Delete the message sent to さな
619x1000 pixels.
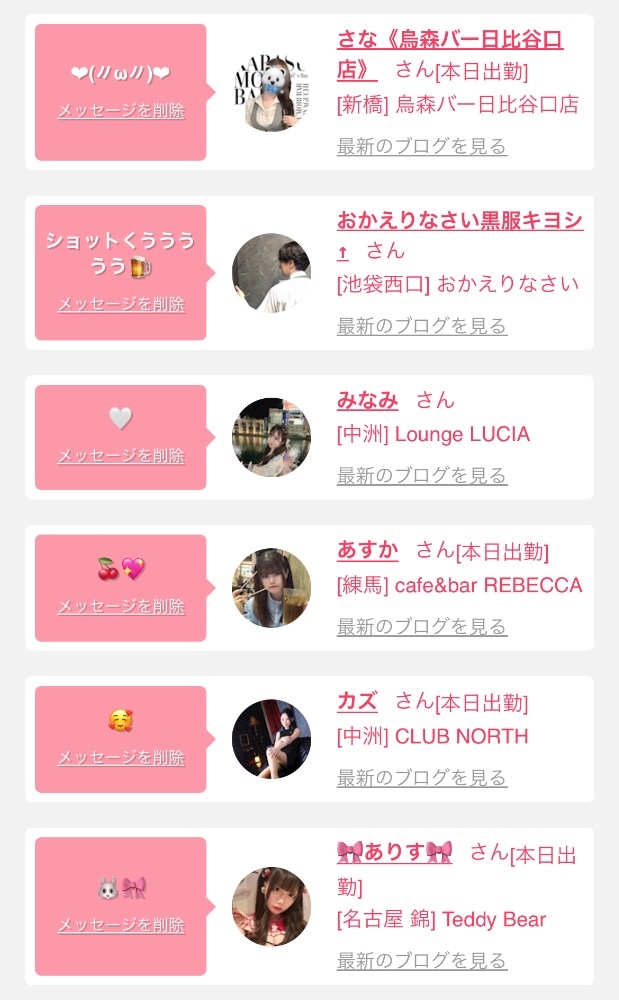tap(121, 111)
